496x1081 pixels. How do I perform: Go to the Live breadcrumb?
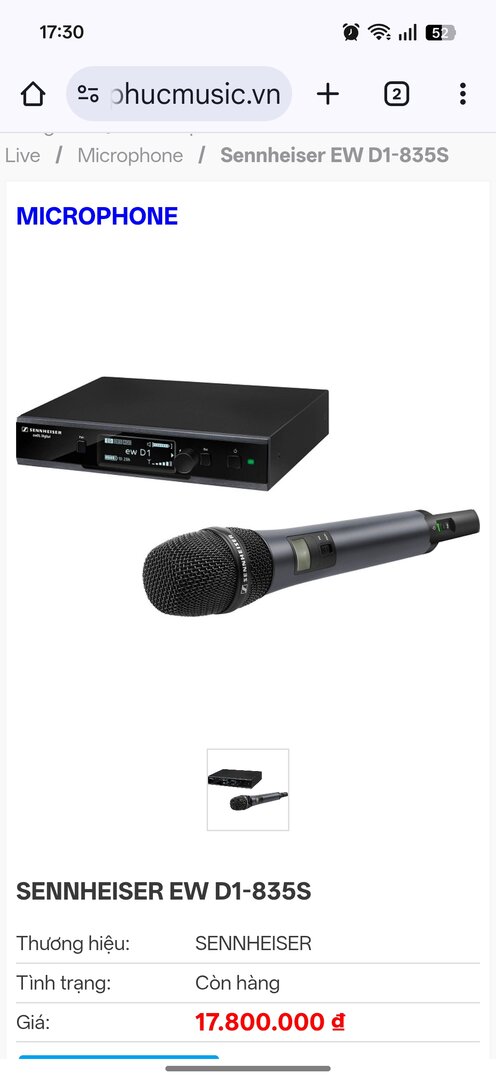[x=22, y=155]
